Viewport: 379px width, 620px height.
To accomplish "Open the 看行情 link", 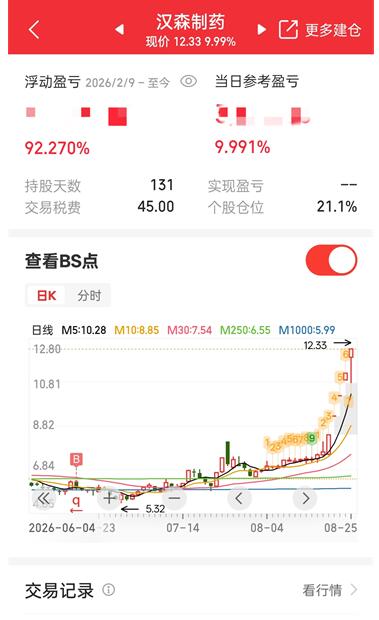I will coord(330,590).
